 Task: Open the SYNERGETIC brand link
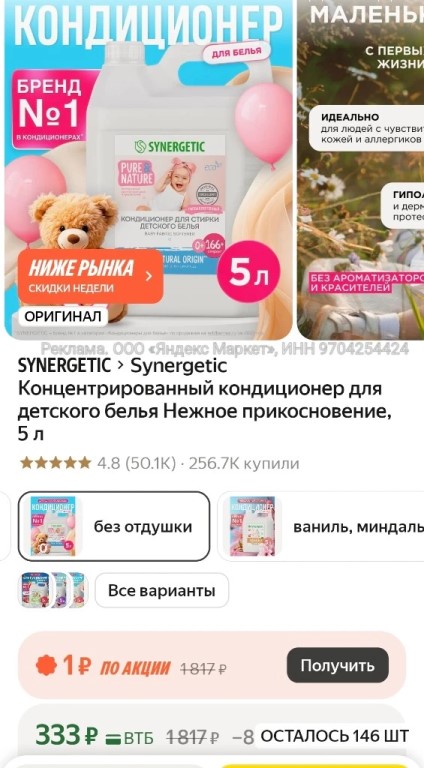64,365
